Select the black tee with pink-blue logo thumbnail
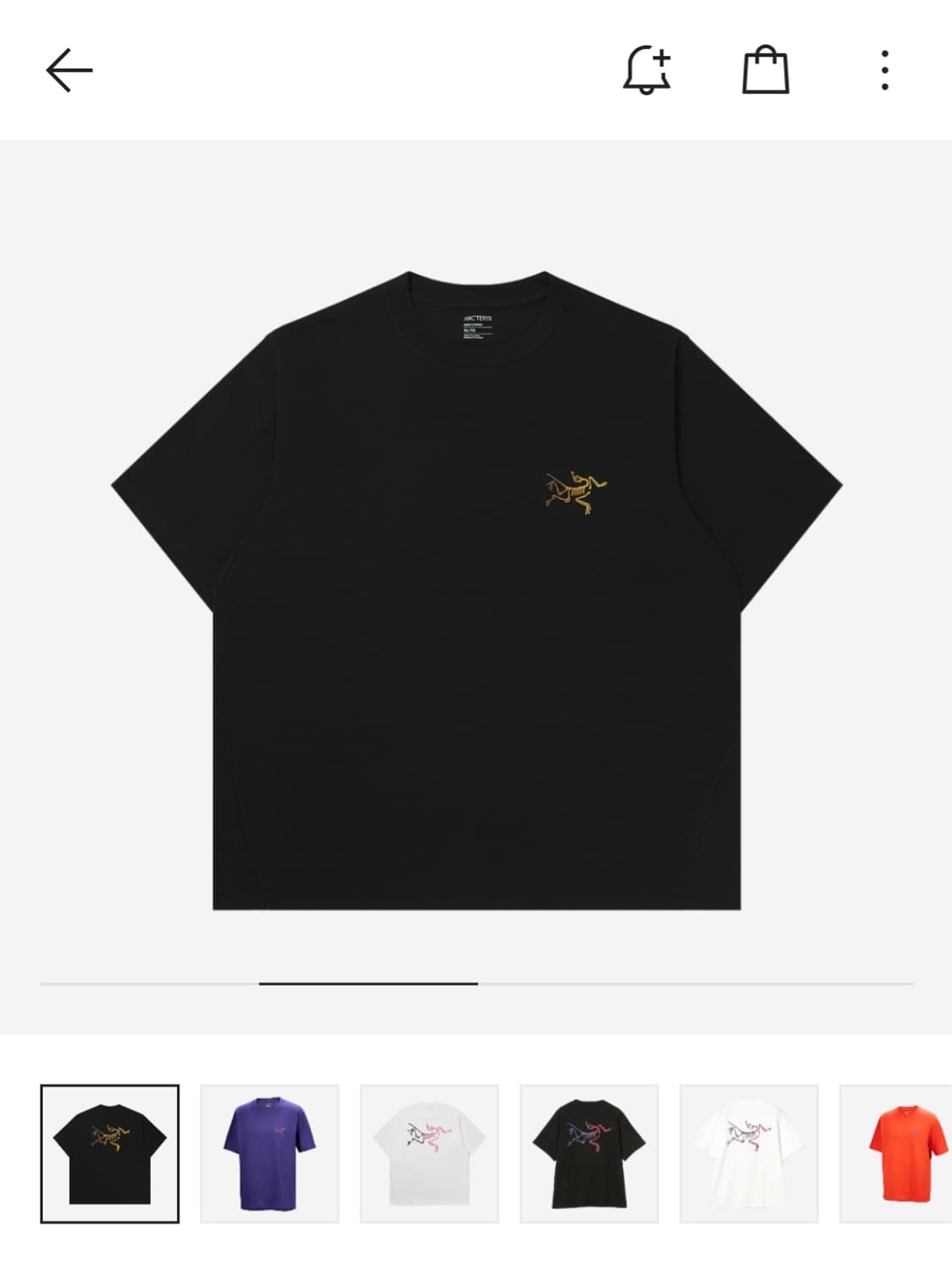952x1270 pixels. [590, 1153]
